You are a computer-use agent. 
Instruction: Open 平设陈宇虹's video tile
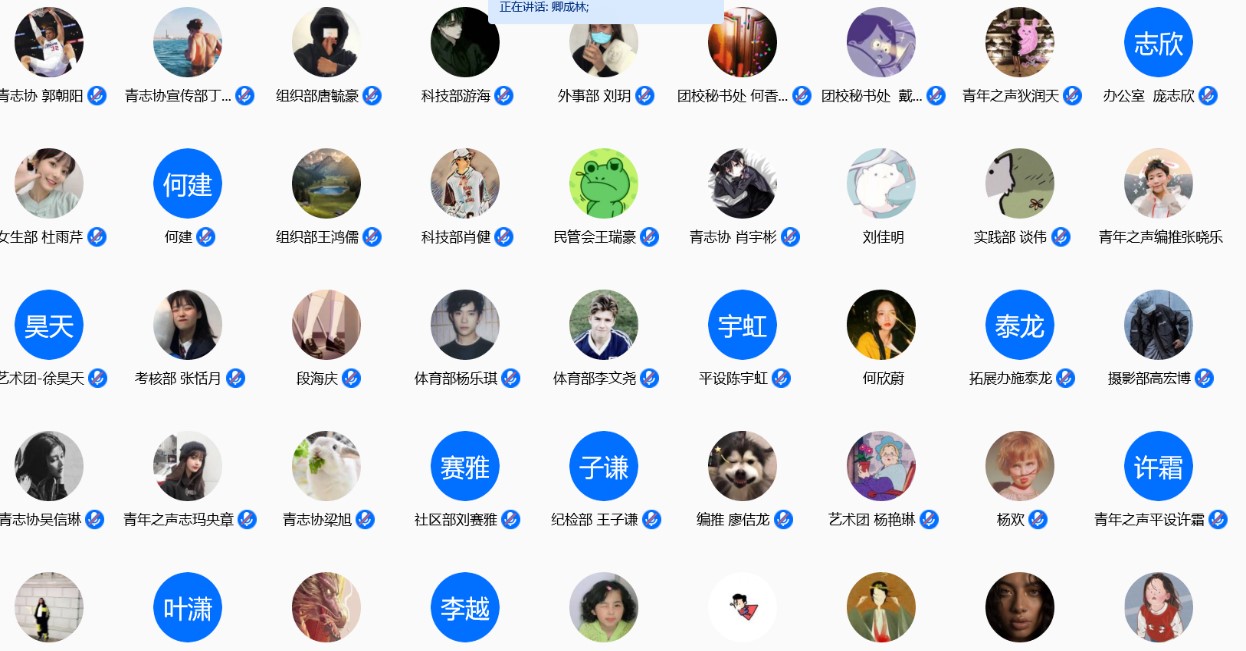coord(742,325)
